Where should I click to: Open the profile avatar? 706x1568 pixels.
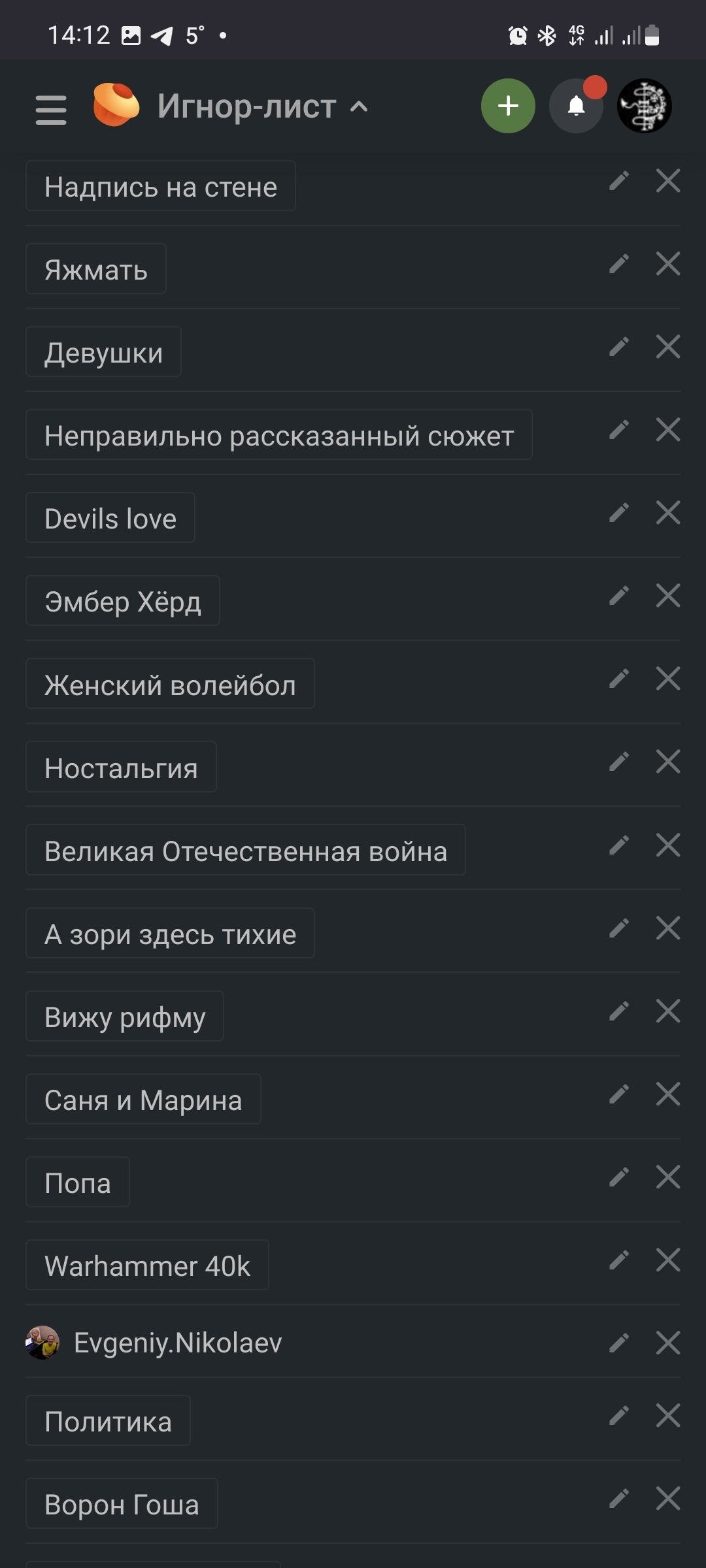pos(644,106)
